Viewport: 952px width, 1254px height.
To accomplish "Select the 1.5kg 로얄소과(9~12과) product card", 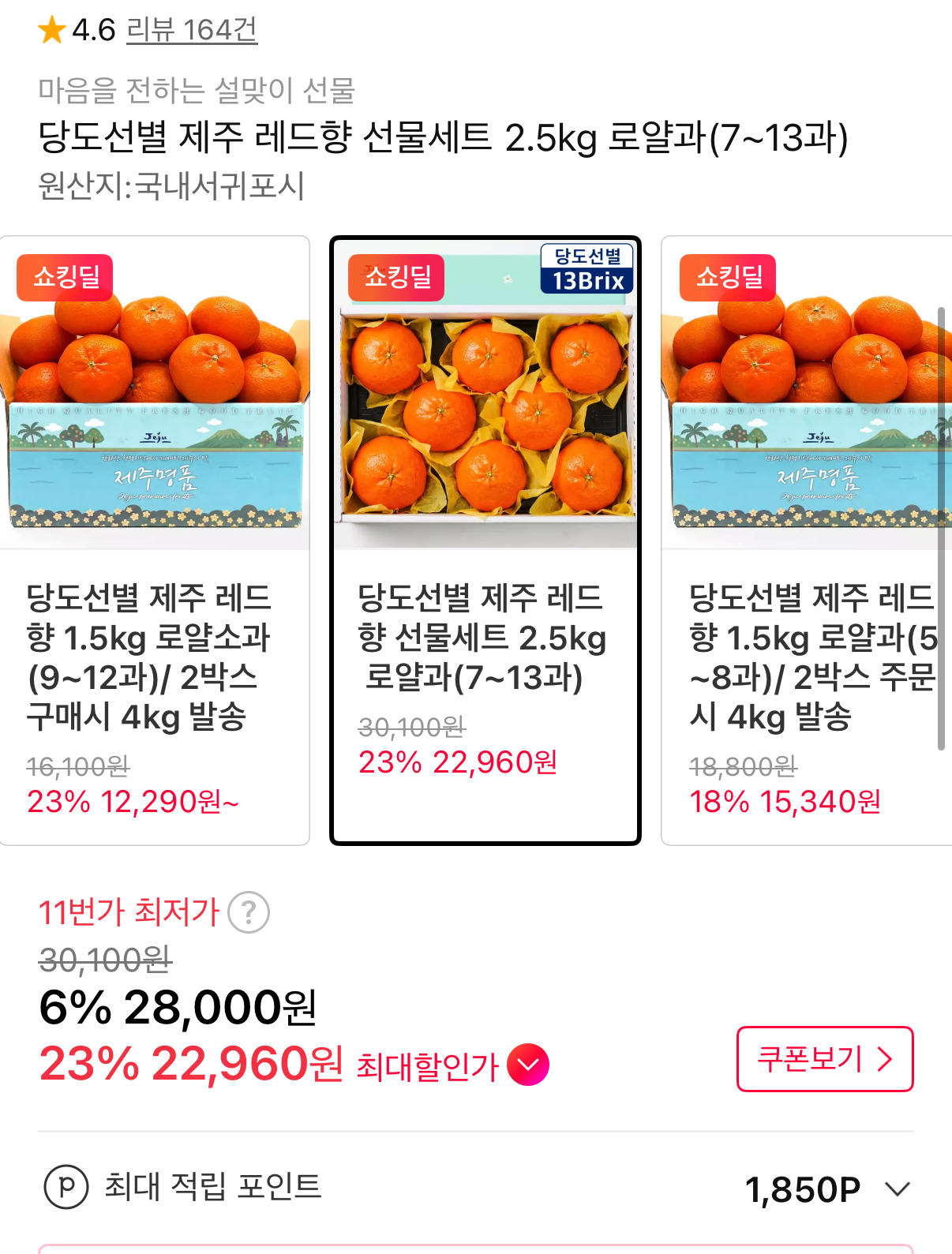I will pyautogui.click(x=155, y=541).
